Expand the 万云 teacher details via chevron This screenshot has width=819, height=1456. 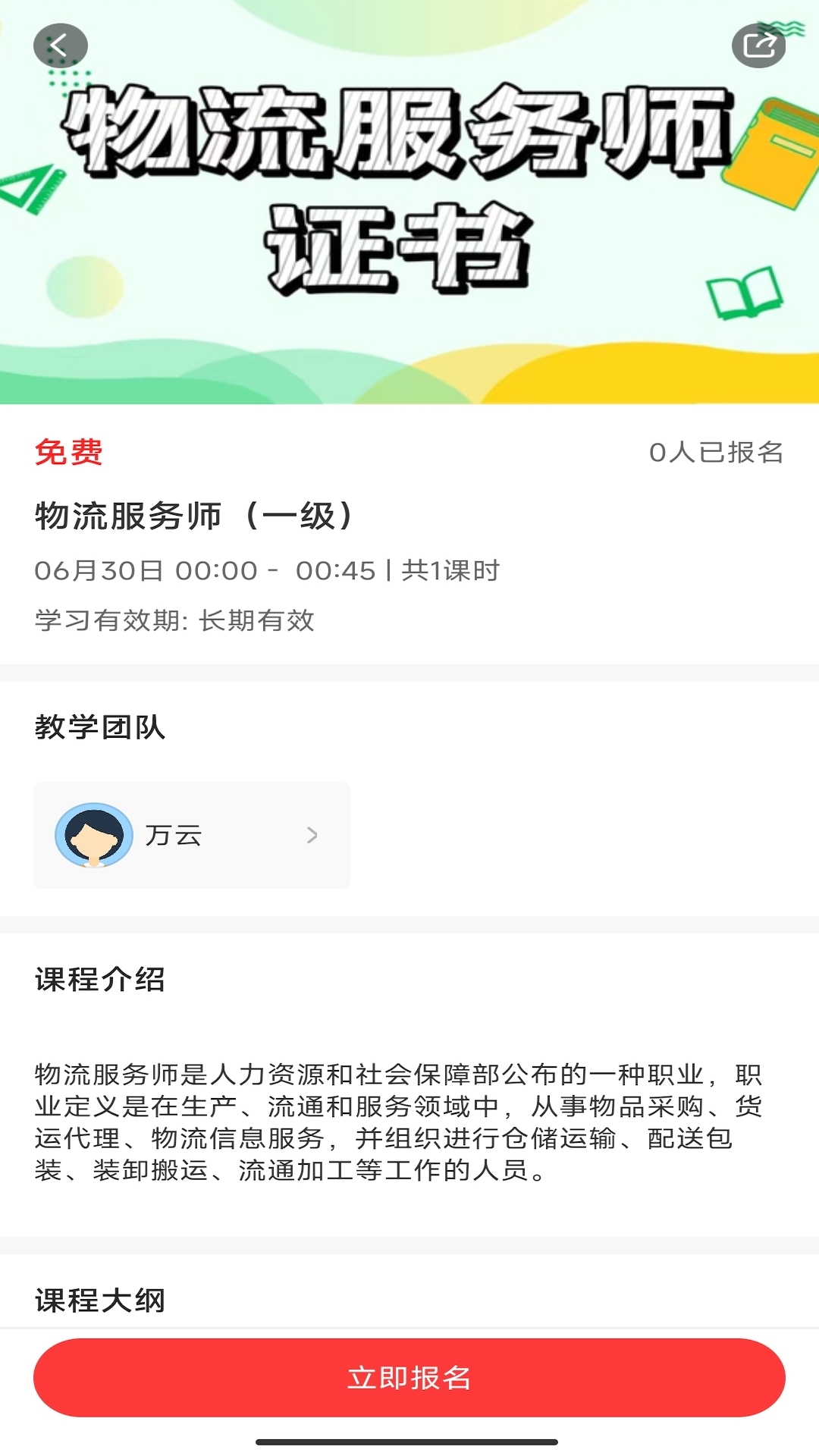click(x=313, y=836)
